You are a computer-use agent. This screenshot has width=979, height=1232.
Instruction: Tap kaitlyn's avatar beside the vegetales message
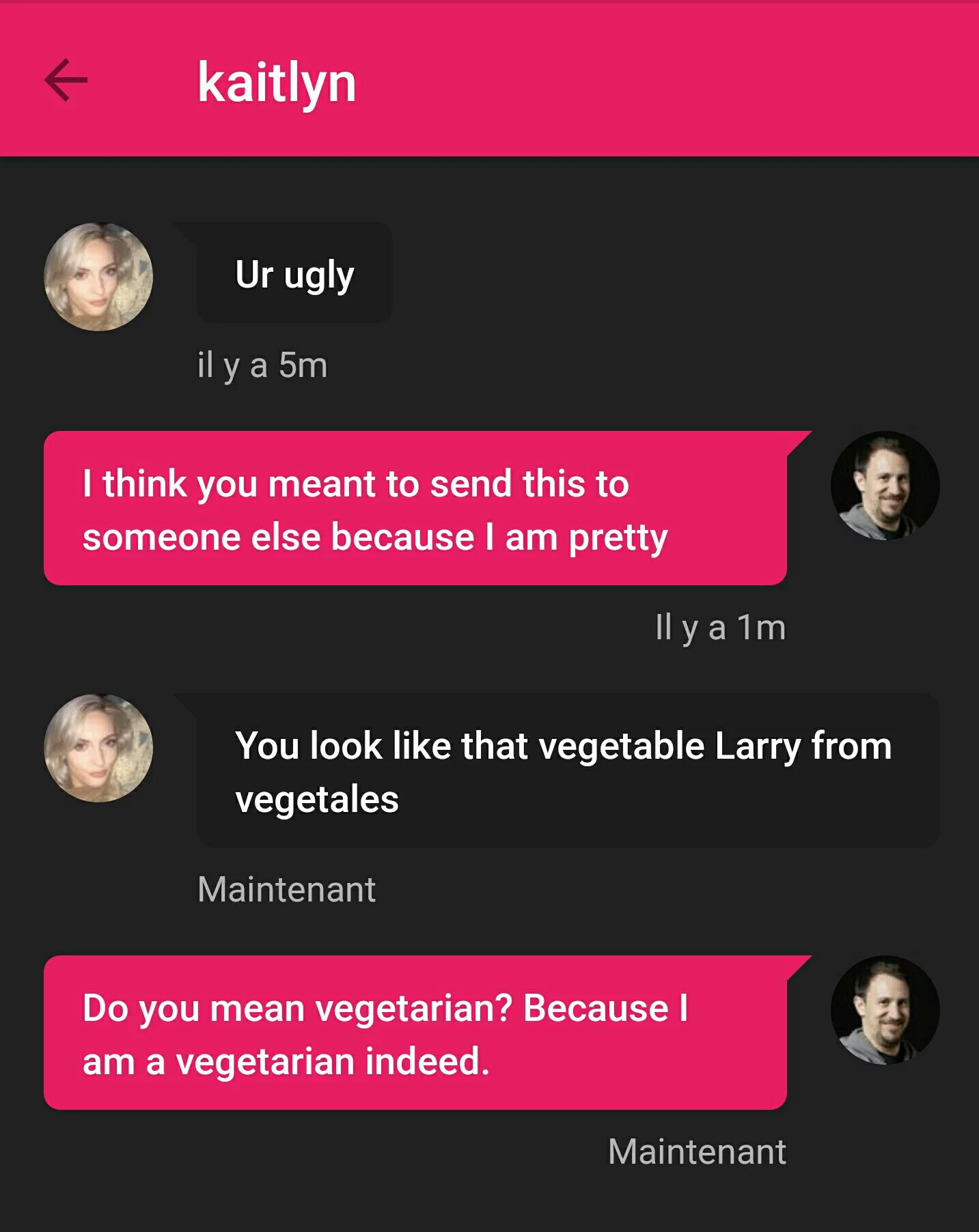(98, 748)
